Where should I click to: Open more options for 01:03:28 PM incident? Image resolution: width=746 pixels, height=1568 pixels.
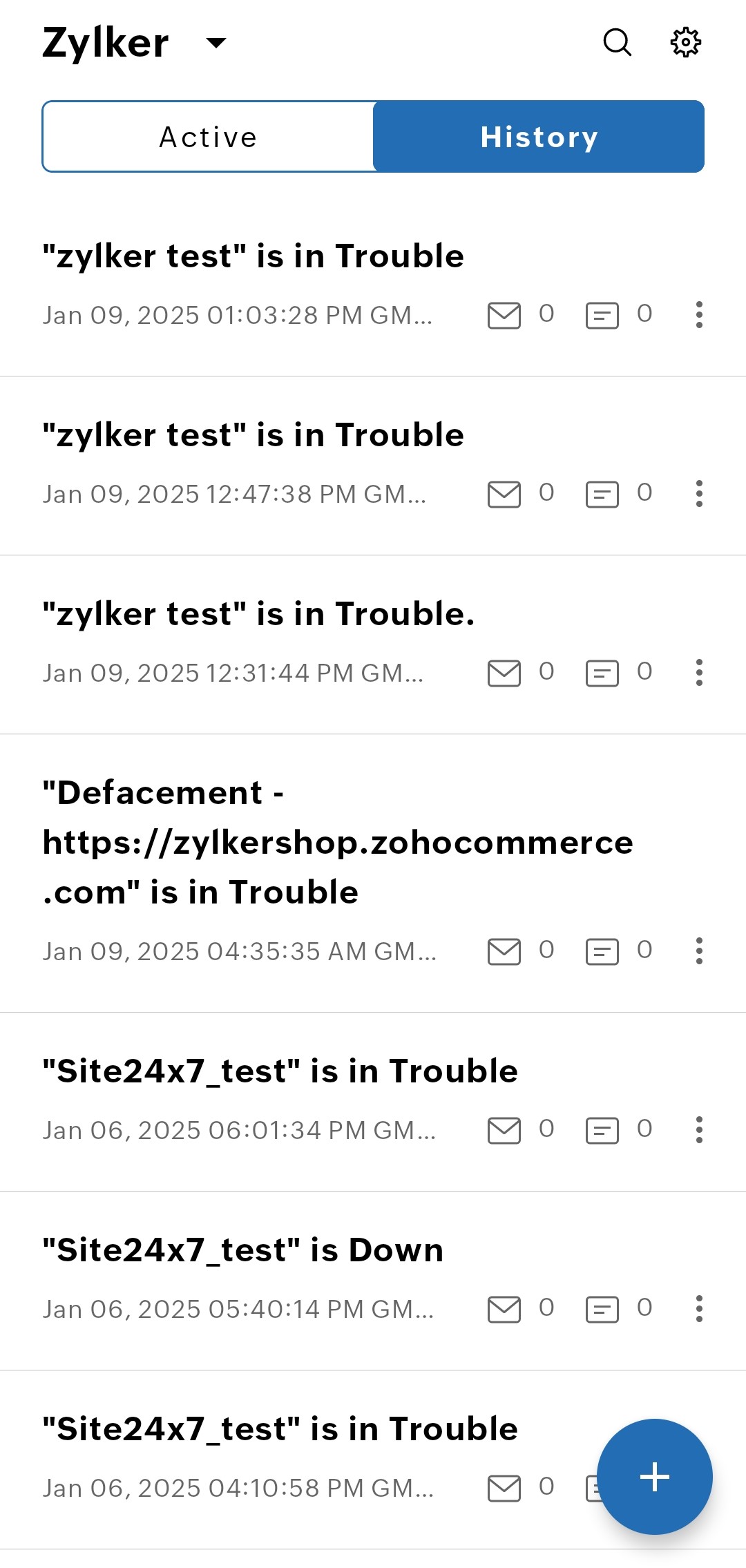[699, 315]
